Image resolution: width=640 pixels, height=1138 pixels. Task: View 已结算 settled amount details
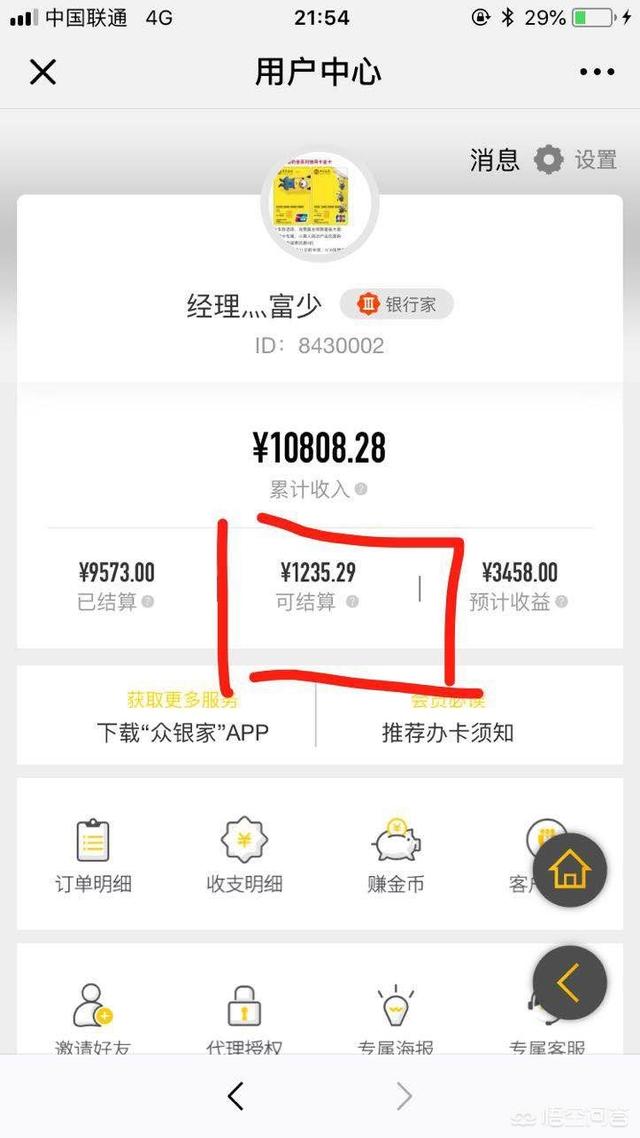[116, 585]
